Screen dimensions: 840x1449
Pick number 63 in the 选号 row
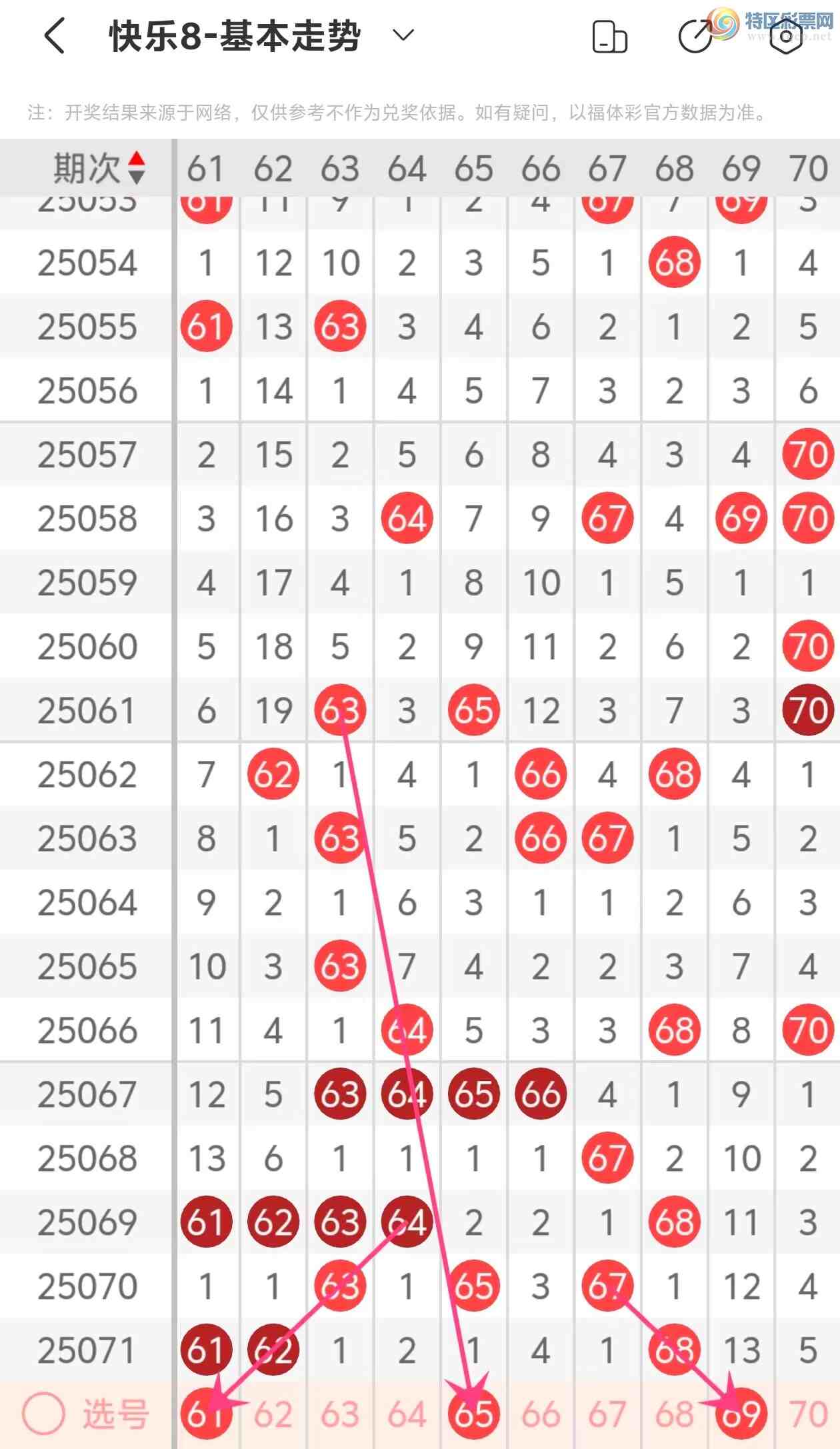pyautogui.click(x=340, y=1414)
